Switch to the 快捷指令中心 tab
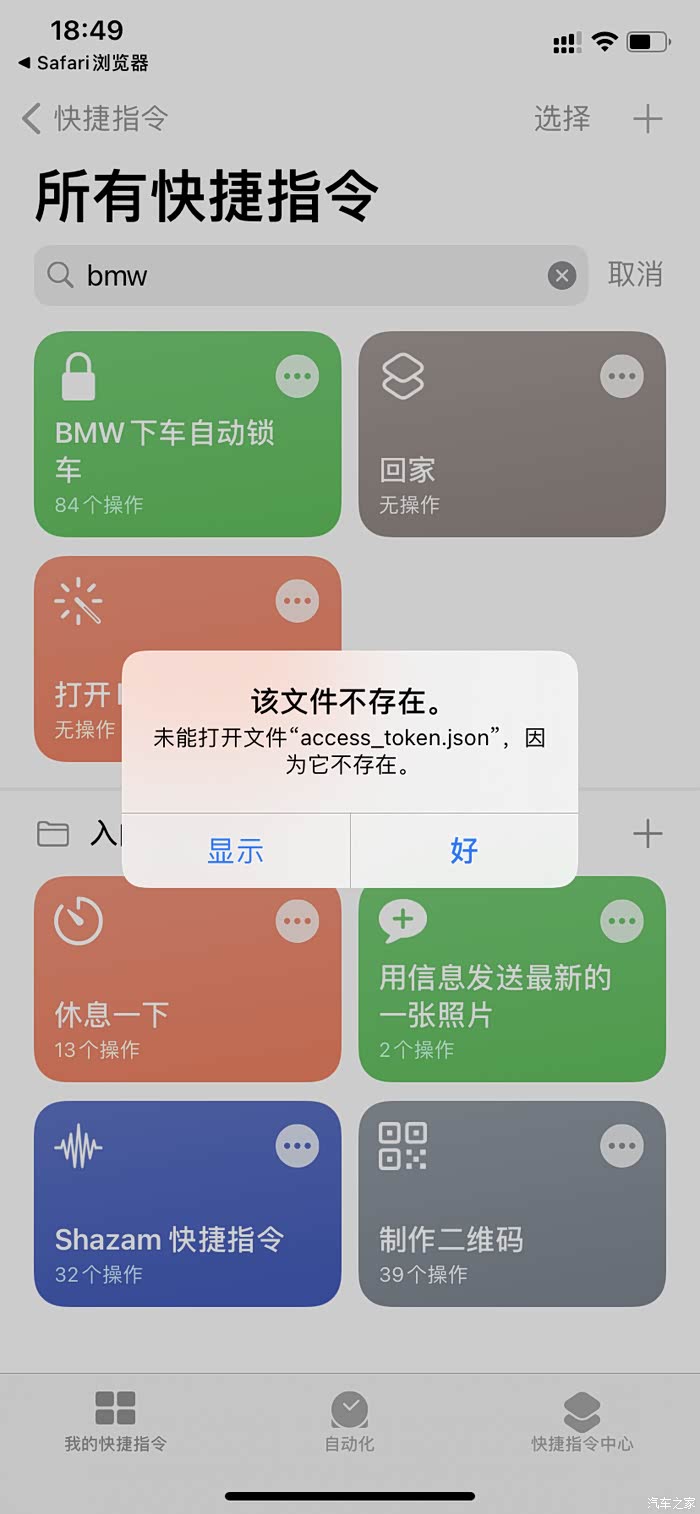Screen dimensions: 700x1514 pyautogui.click(x=582, y=1422)
